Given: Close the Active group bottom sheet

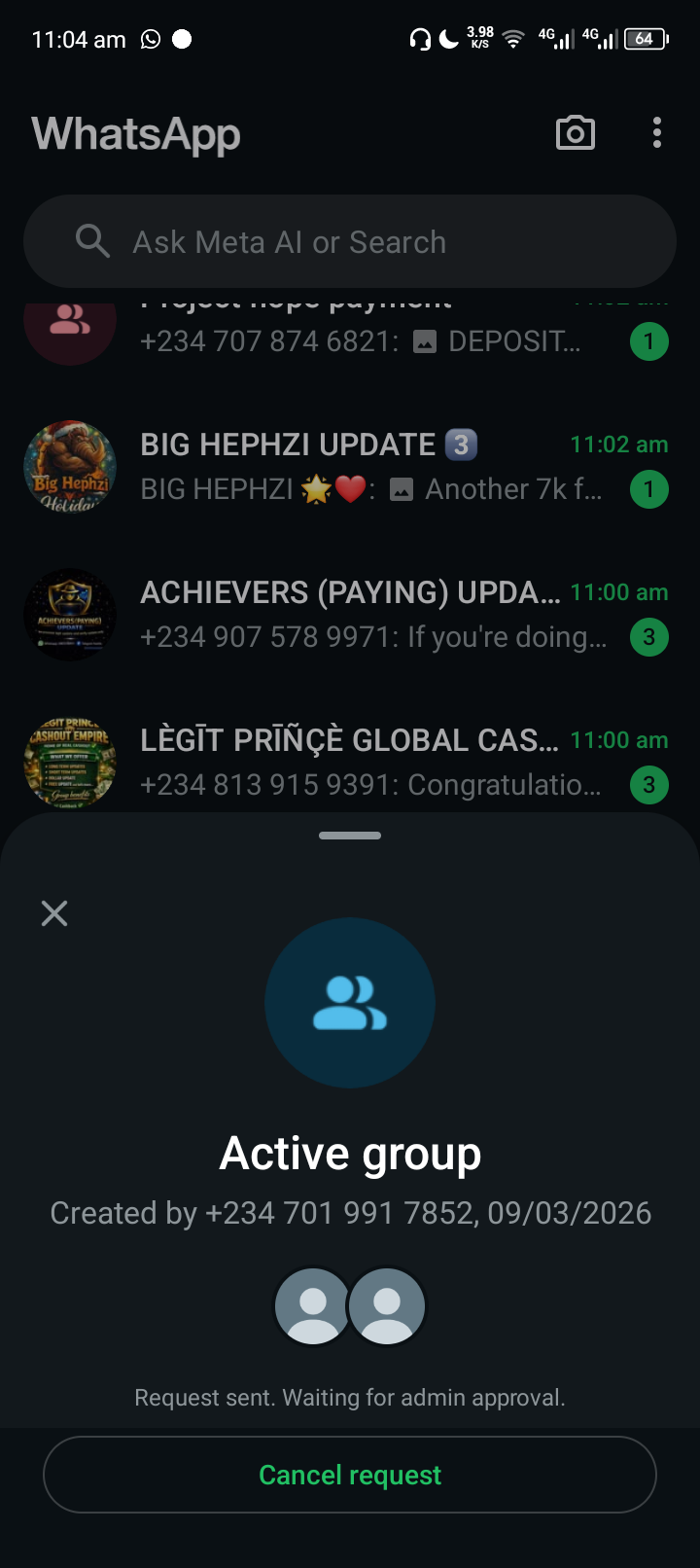Looking at the screenshot, I should pos(54,913).
